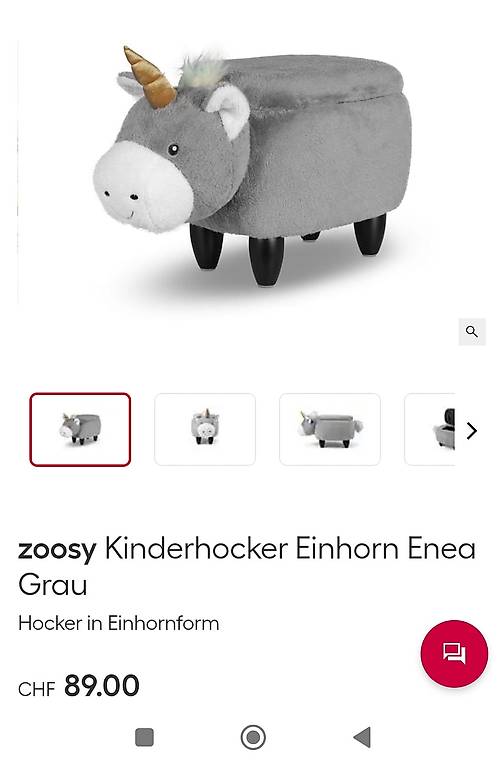The width and height of the screenshot is (503, 768).
Task: Tap the arrow to show the next thumbnails
Action: click(471, 431)
